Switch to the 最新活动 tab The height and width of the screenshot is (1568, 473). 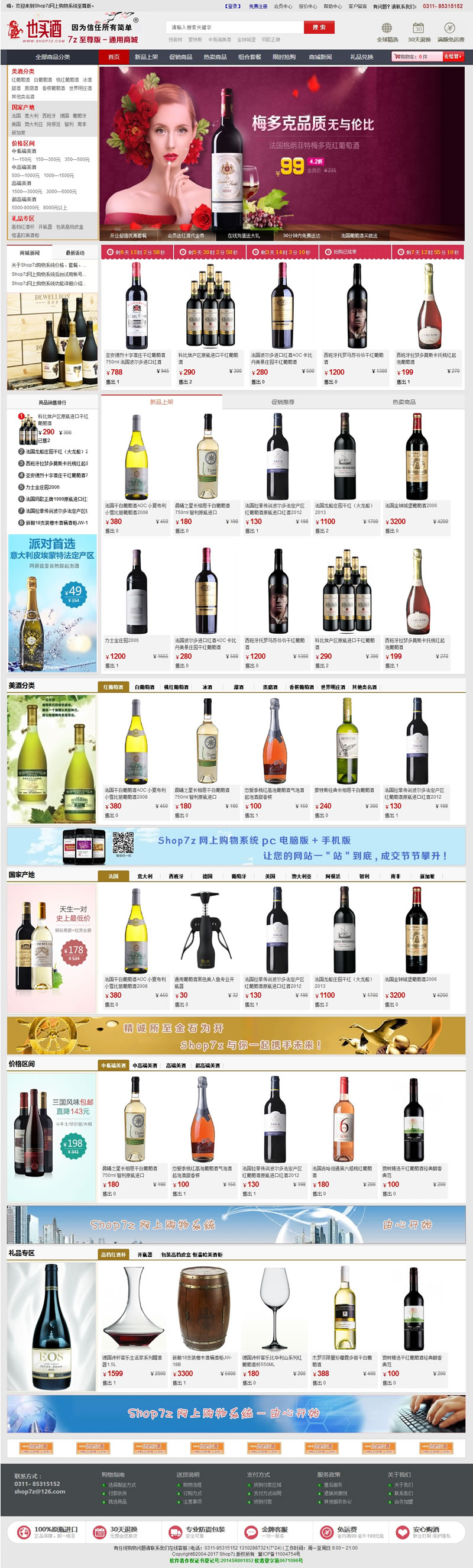(x=76, y=253)
